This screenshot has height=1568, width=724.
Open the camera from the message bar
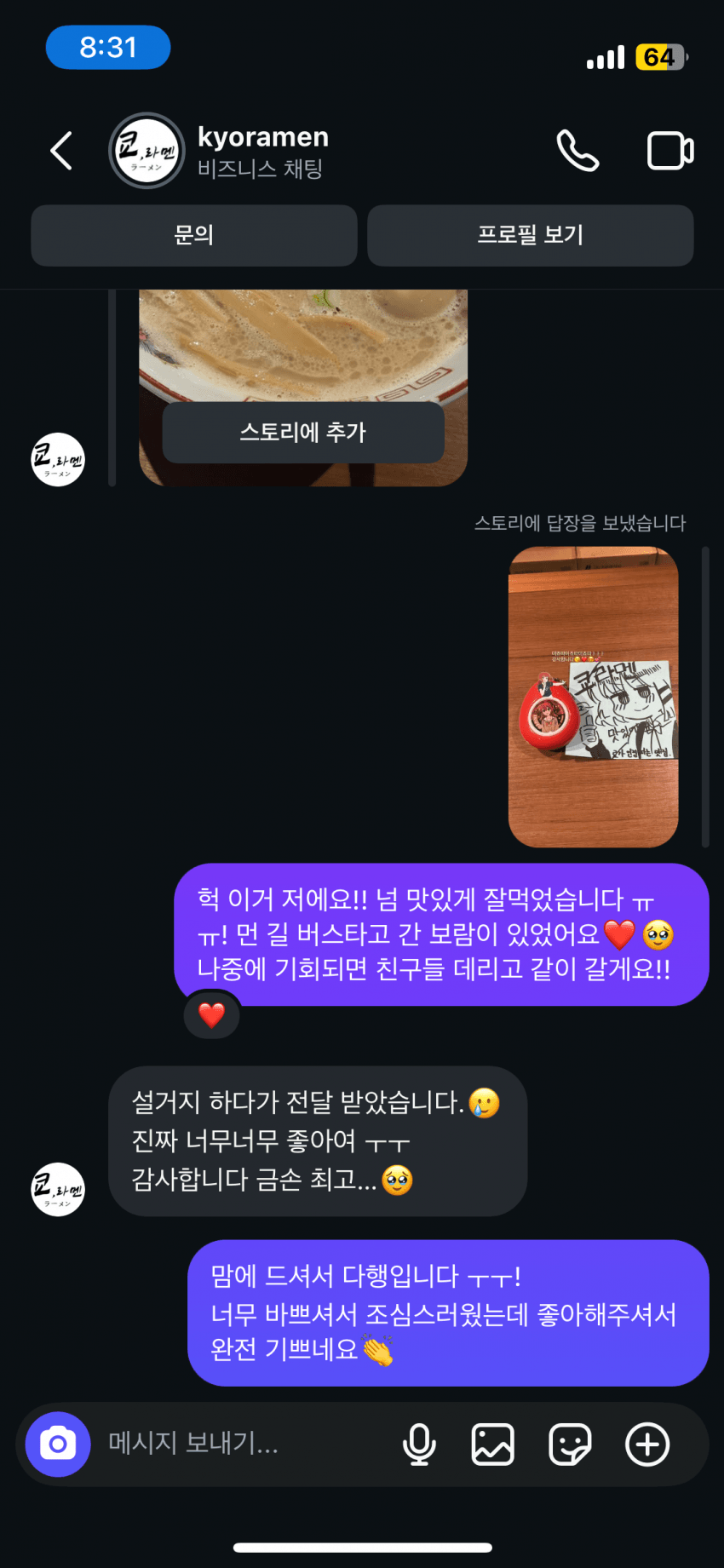[x=58, y=1445]
